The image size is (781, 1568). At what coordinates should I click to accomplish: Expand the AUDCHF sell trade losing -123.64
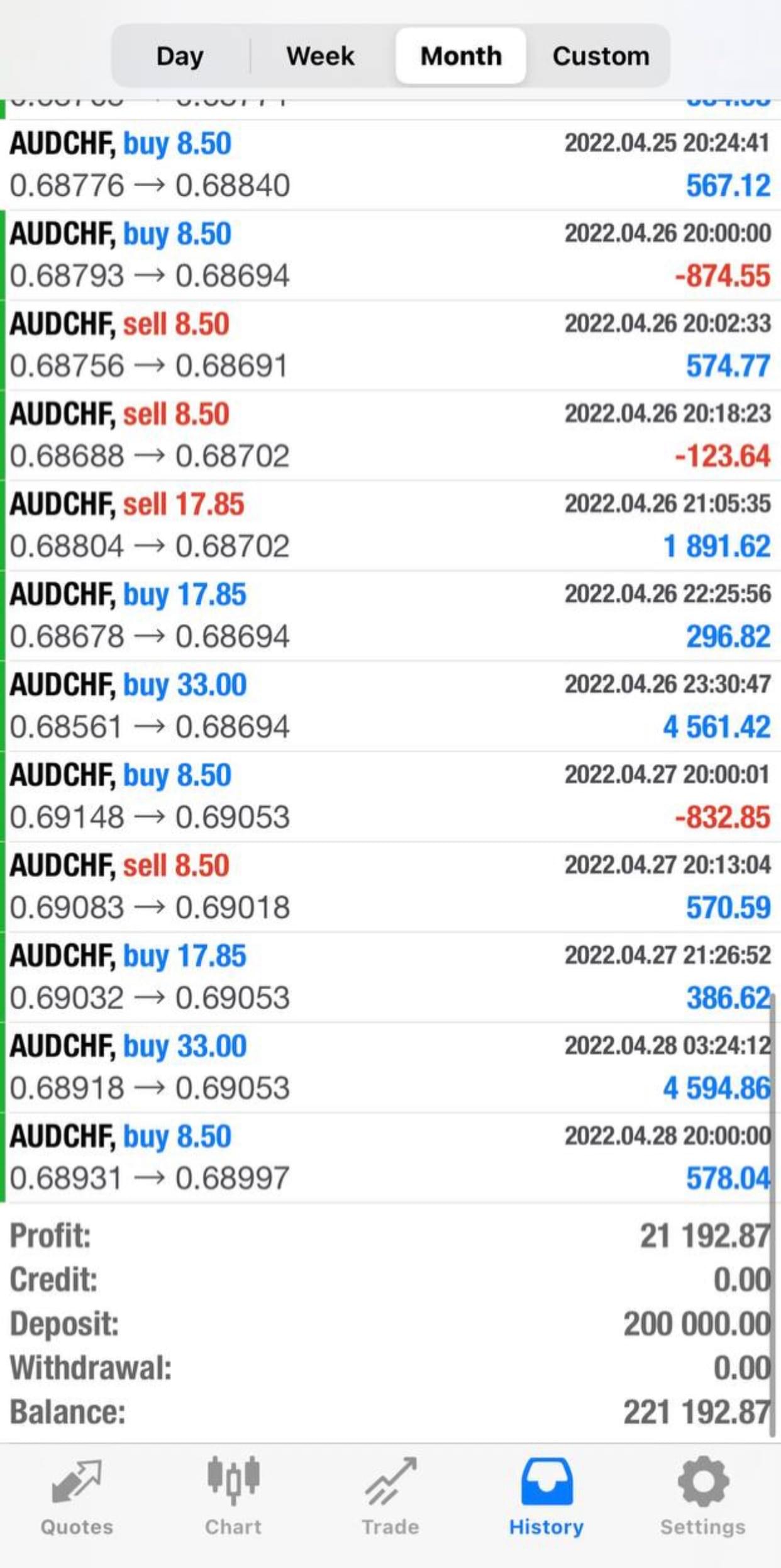[x=390, y=435]
